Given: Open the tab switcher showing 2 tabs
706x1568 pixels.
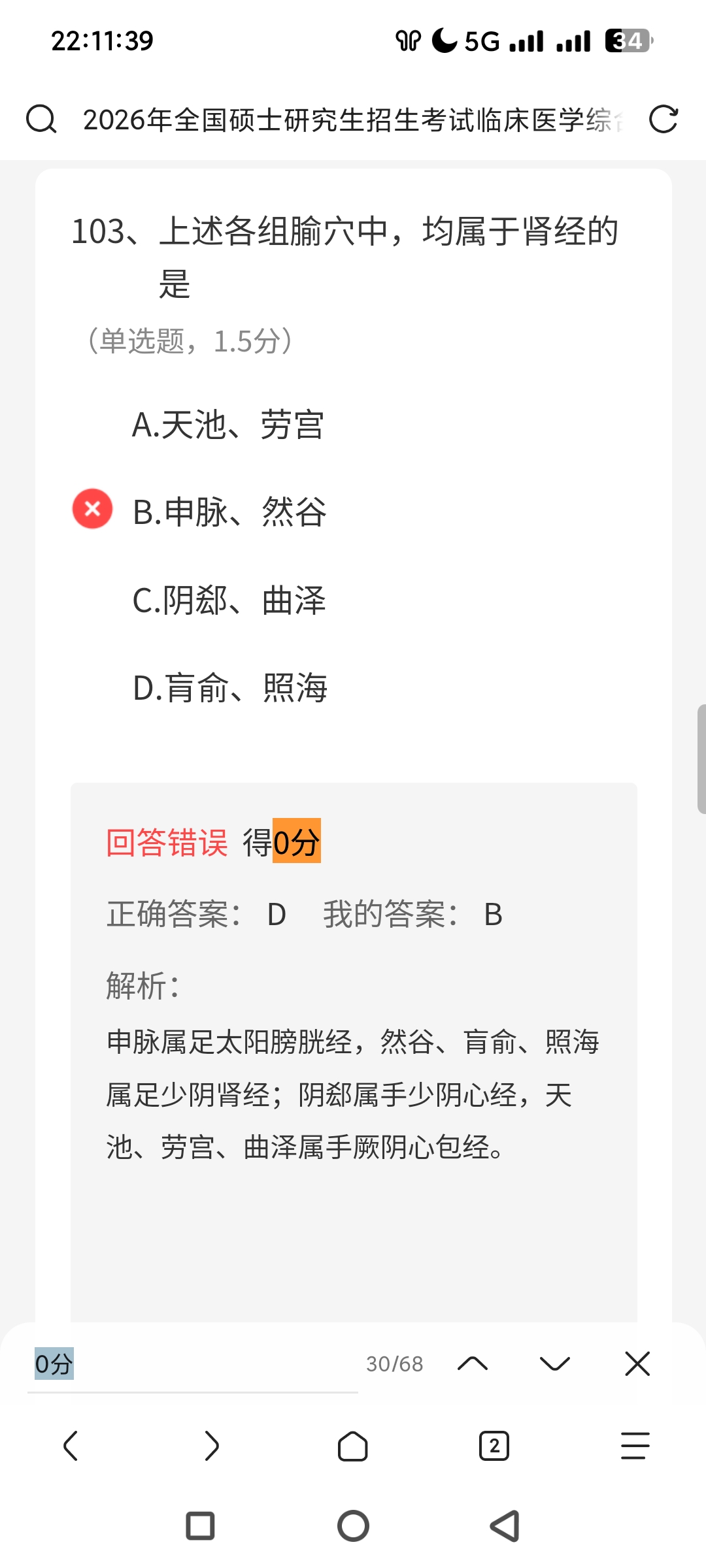Looking at the screenshot, I should click(494, 1445).
